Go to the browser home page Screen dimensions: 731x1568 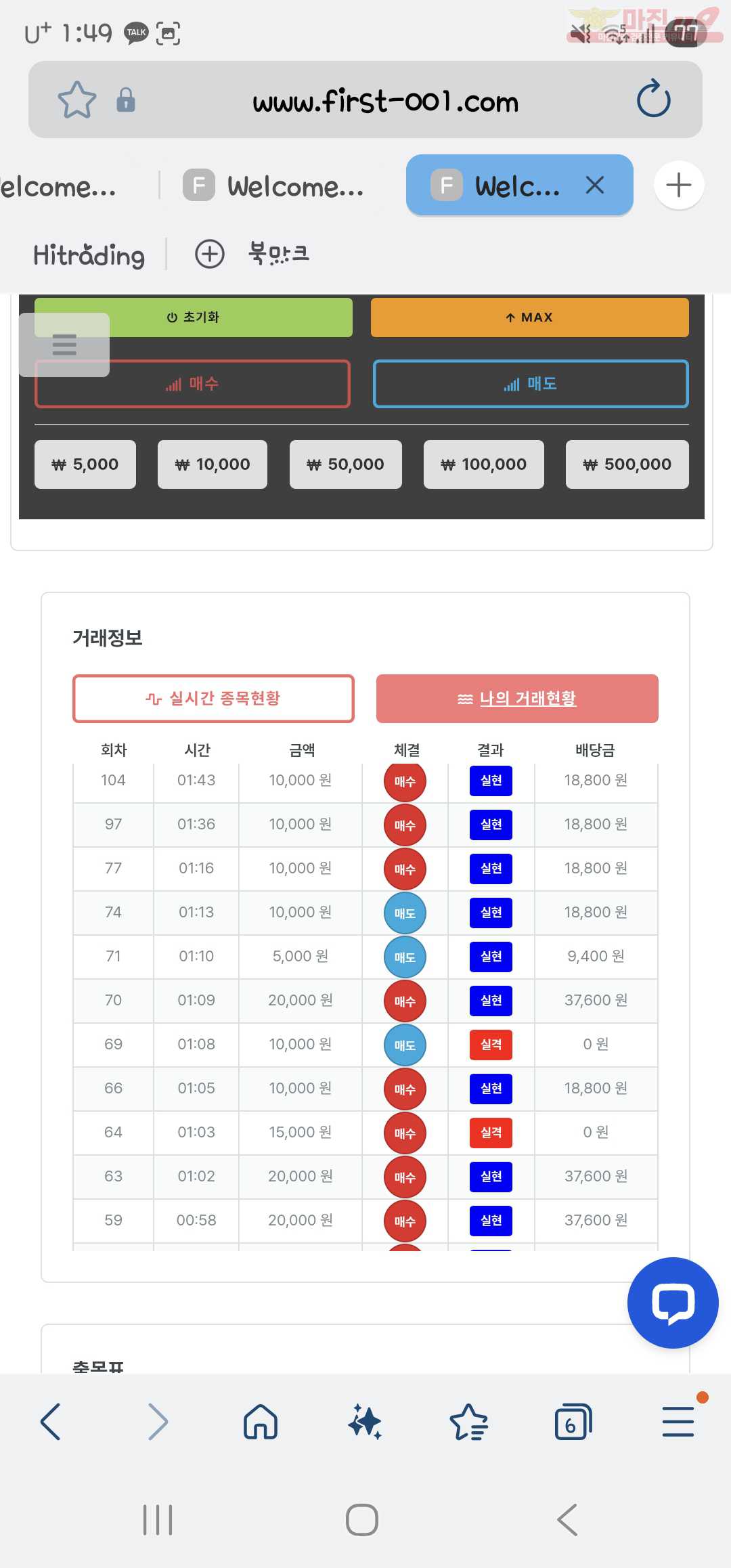261,1421
